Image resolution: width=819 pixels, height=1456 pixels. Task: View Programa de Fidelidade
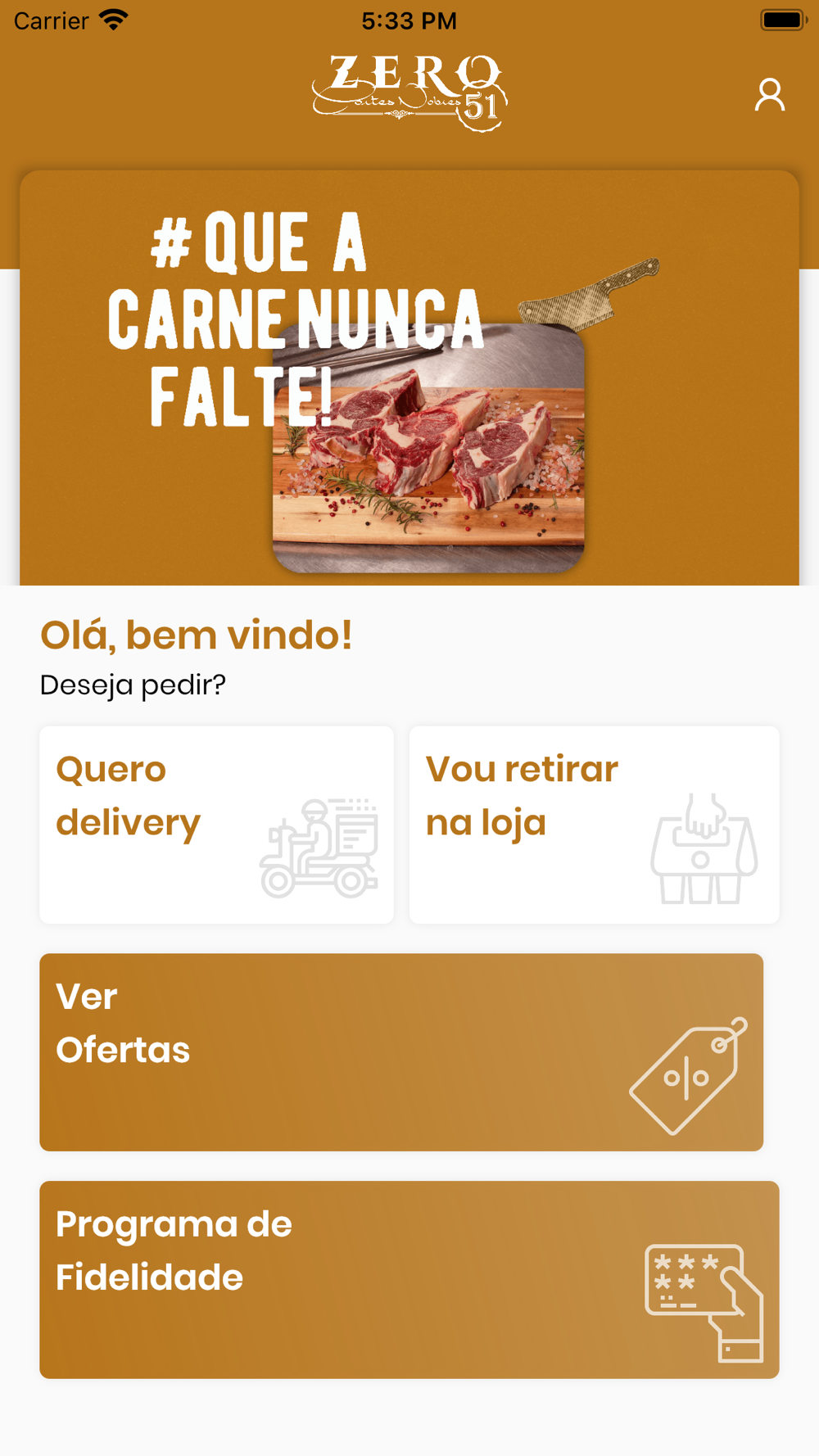click(x=409, y=1279)
